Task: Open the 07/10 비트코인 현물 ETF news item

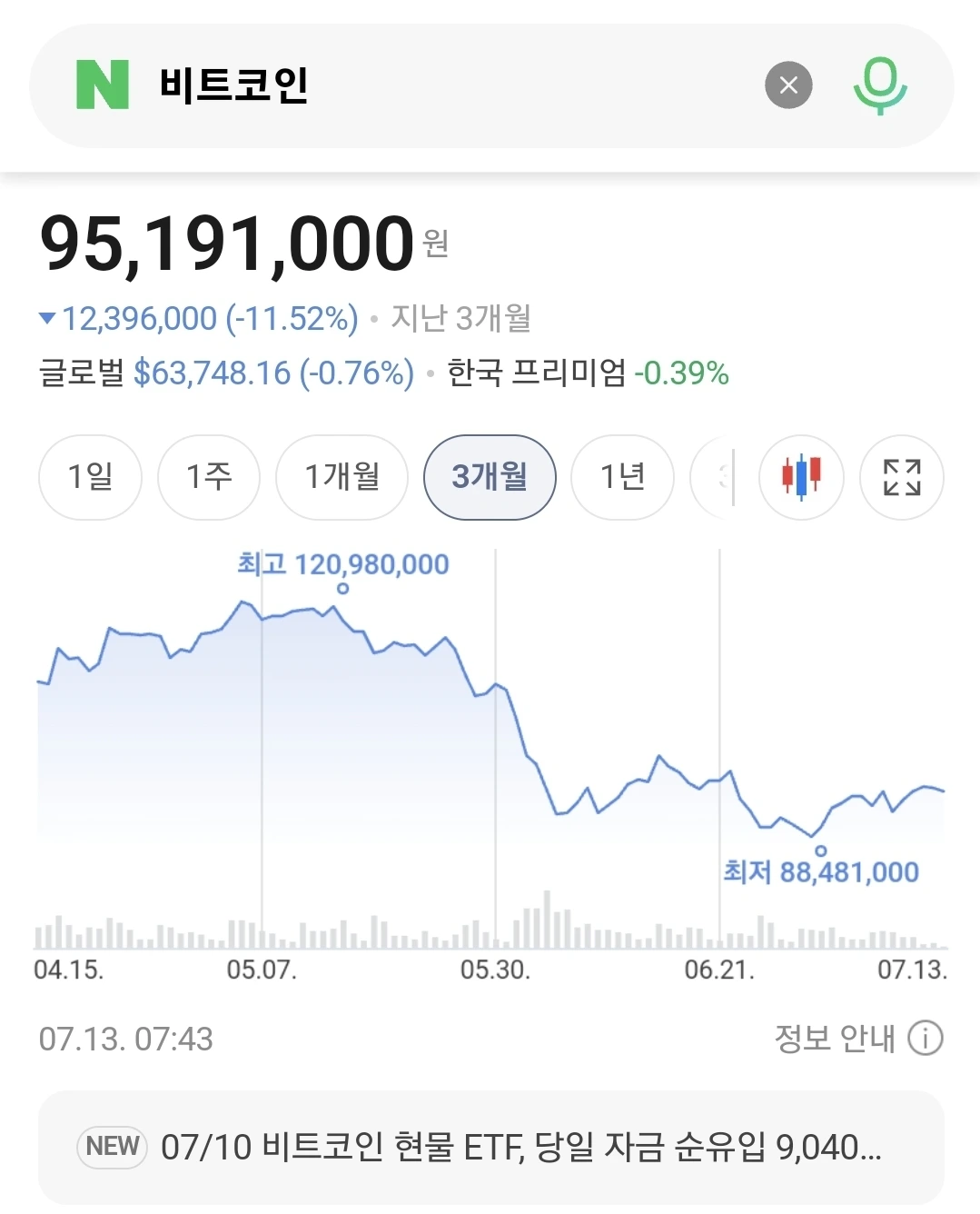Action: click(x=491, y=1147)
